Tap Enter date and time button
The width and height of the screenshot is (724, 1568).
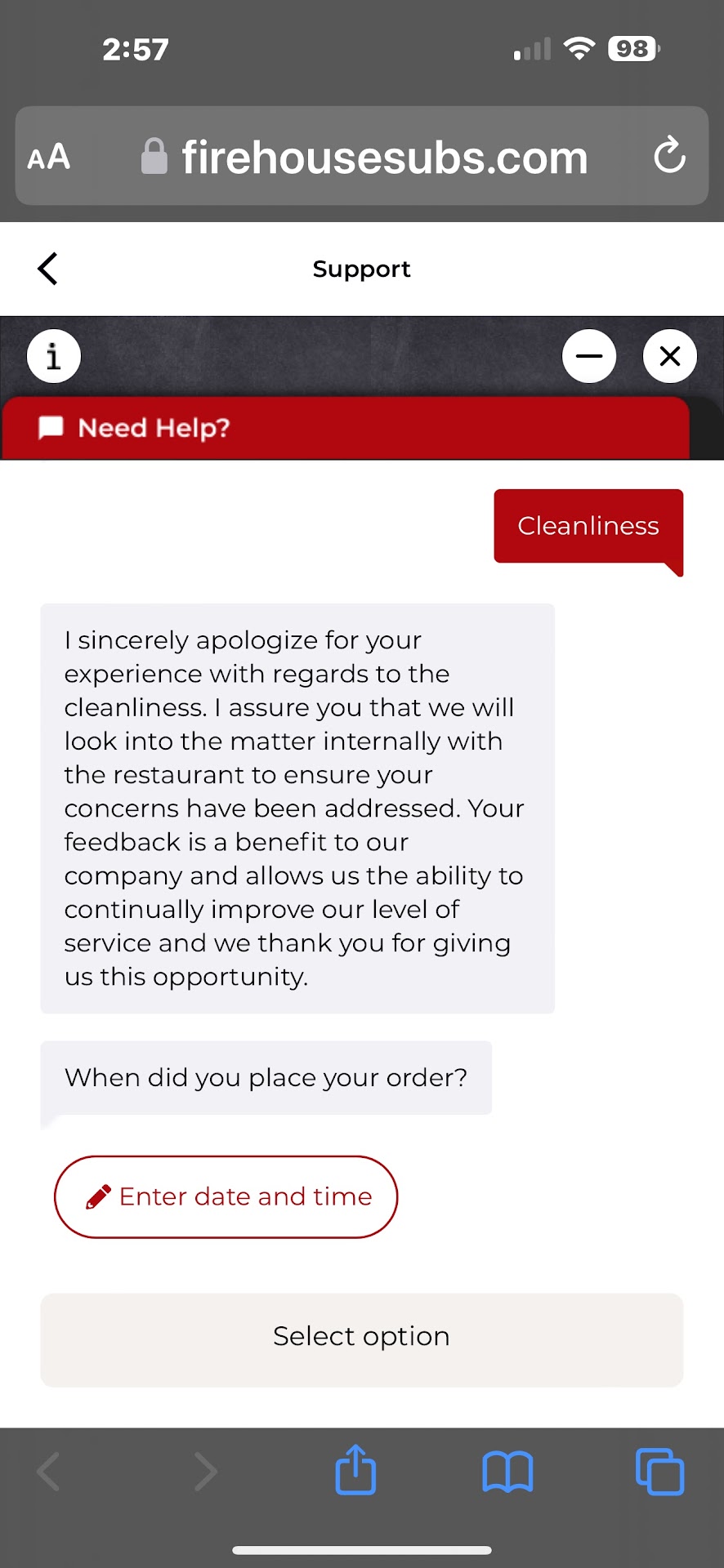coord(226,1196)
